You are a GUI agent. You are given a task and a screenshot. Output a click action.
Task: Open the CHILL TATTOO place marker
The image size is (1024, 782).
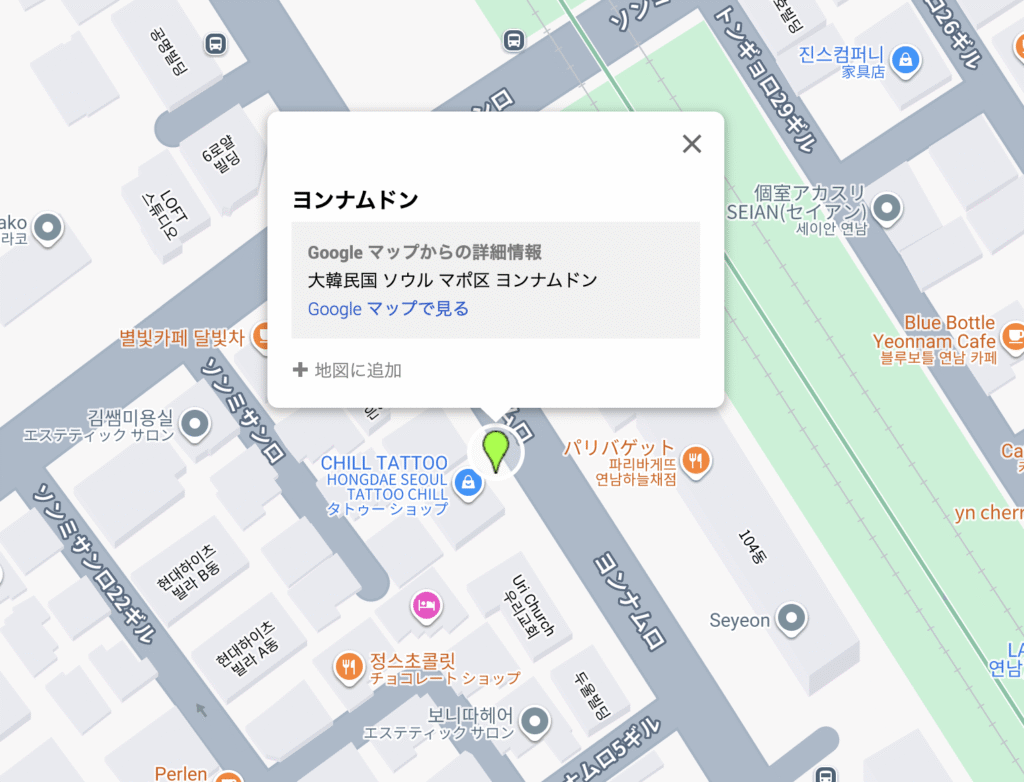click(x=467, y=483)
